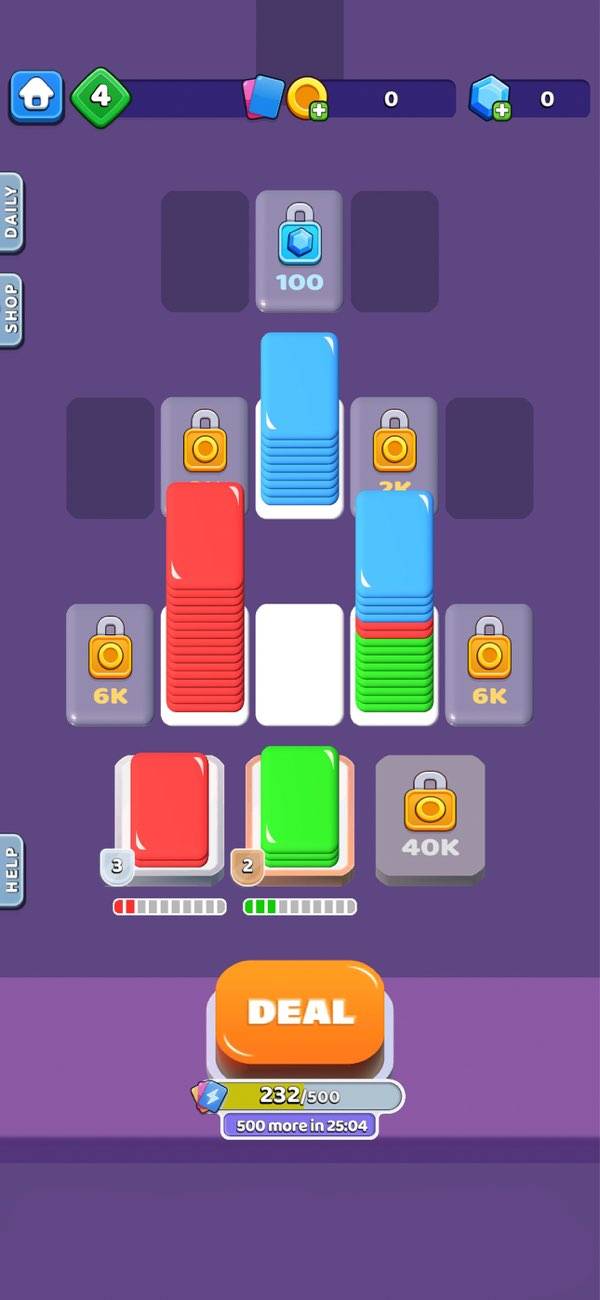Open the Help side tab
Image resolution: width=600 pixels, height=1300 pixels.
[x=11, y=870]
